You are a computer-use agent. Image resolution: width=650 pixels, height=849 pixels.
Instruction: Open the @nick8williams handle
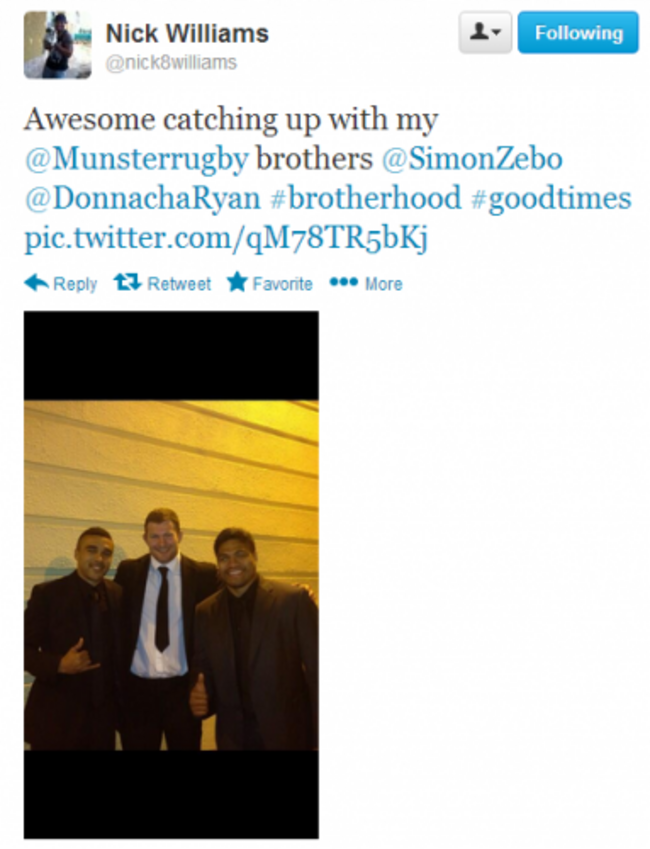pyautogui.click(x=171, y=62)
